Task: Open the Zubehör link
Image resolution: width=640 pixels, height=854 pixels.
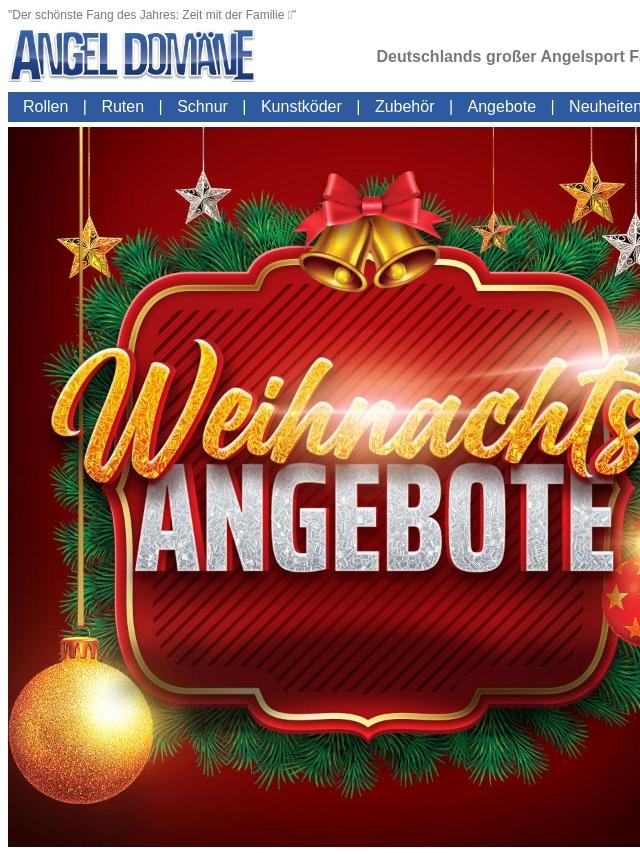Action: tap(404, 107)
